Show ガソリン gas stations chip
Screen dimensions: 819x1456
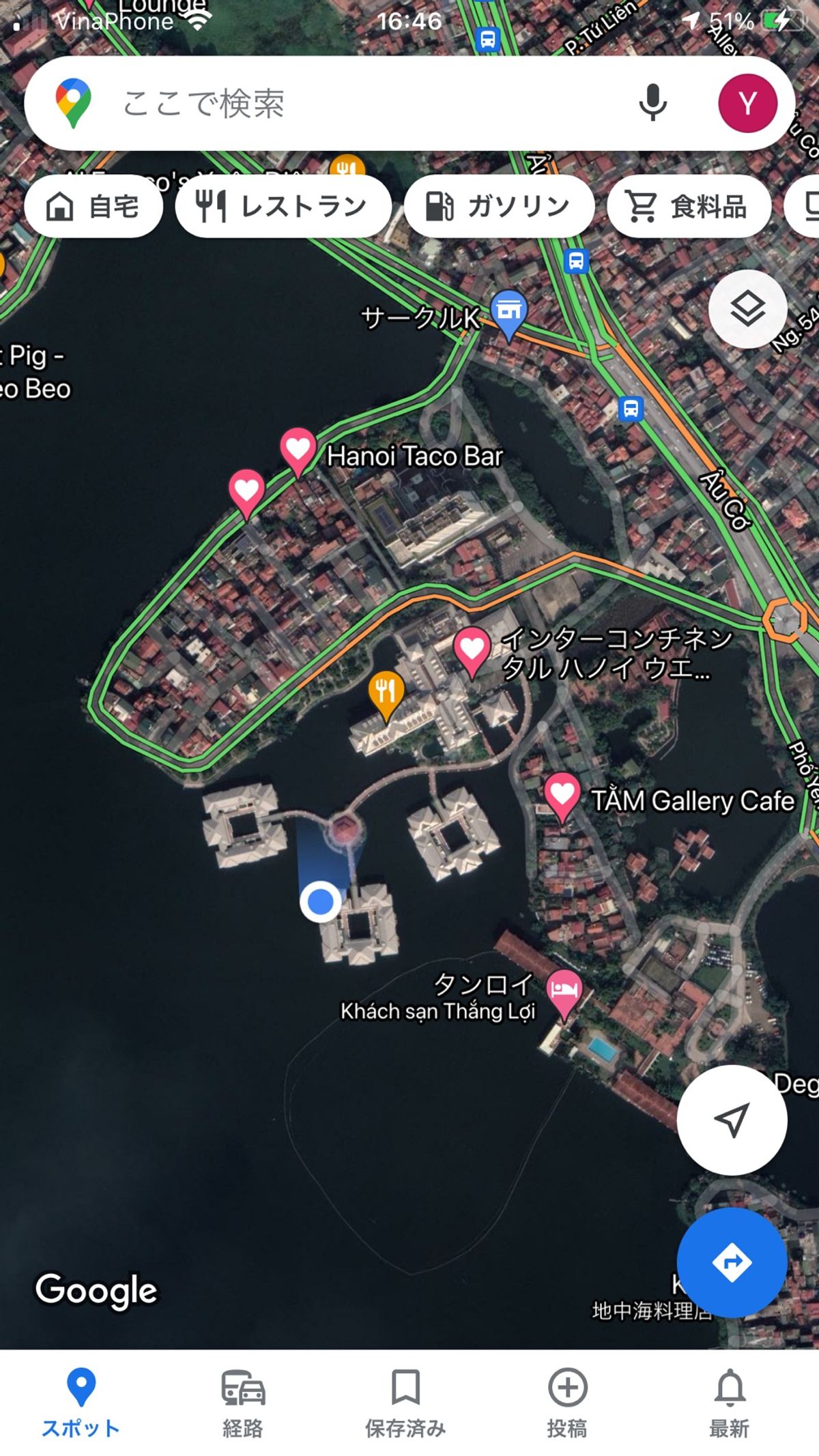(x=499, y=206)
